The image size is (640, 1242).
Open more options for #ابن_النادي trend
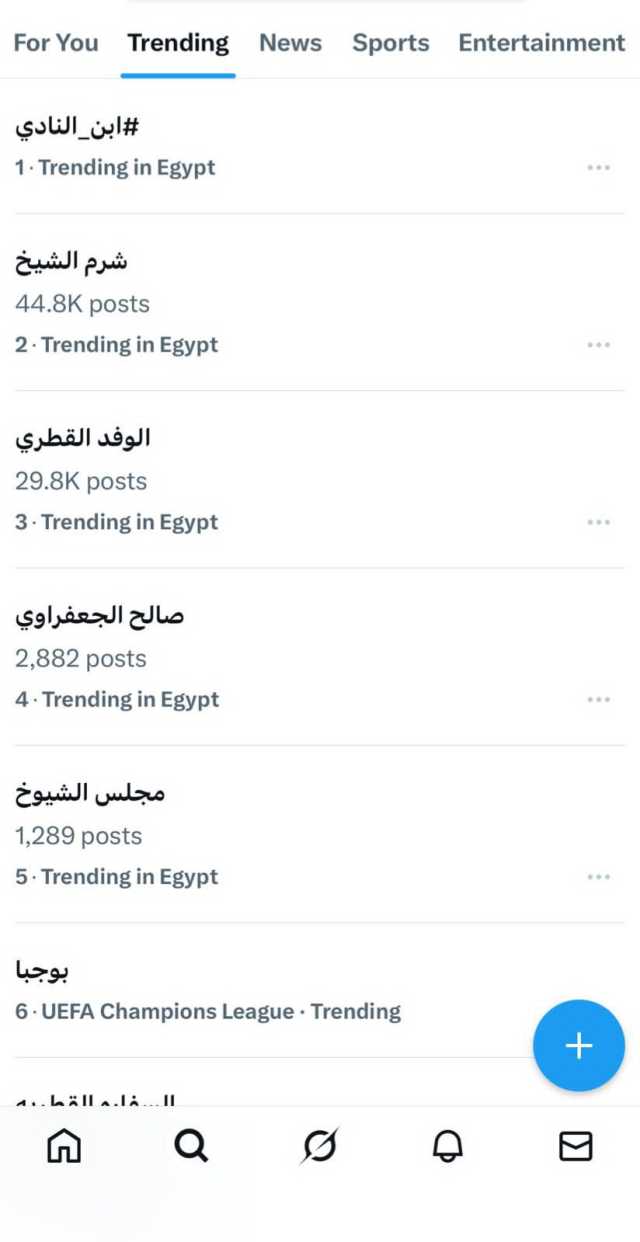[598, 168]
